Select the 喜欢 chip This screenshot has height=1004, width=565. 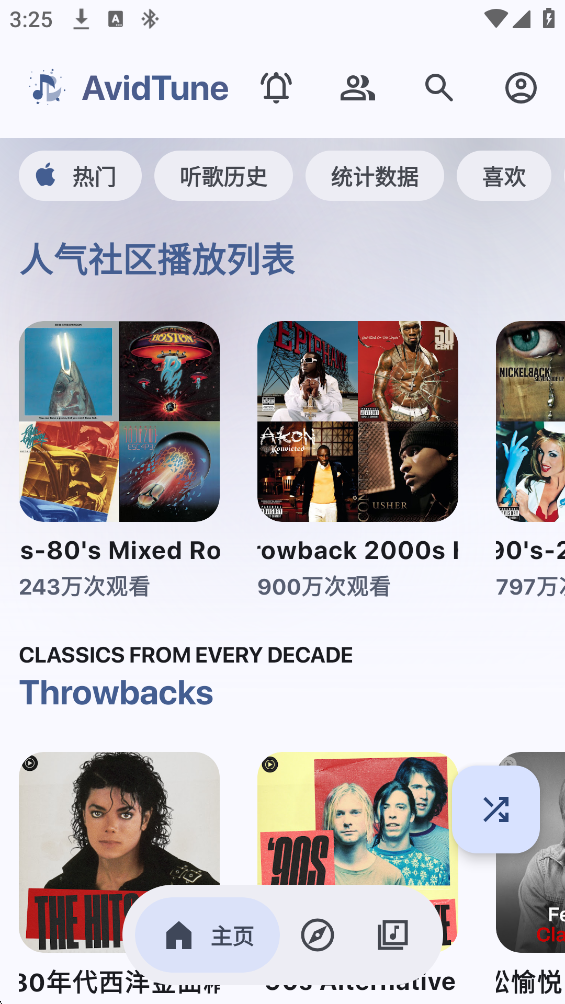[504, 176]
